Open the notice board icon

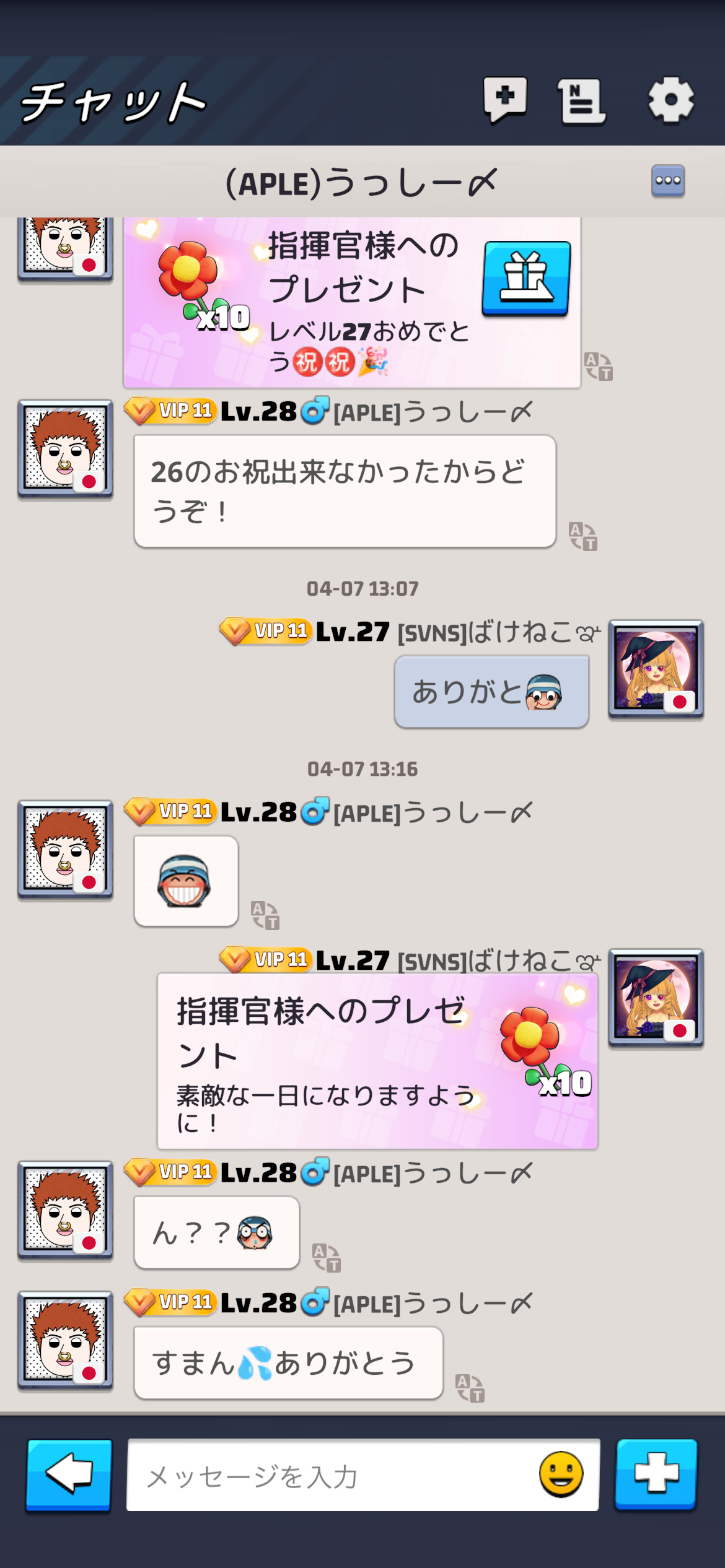581,101
